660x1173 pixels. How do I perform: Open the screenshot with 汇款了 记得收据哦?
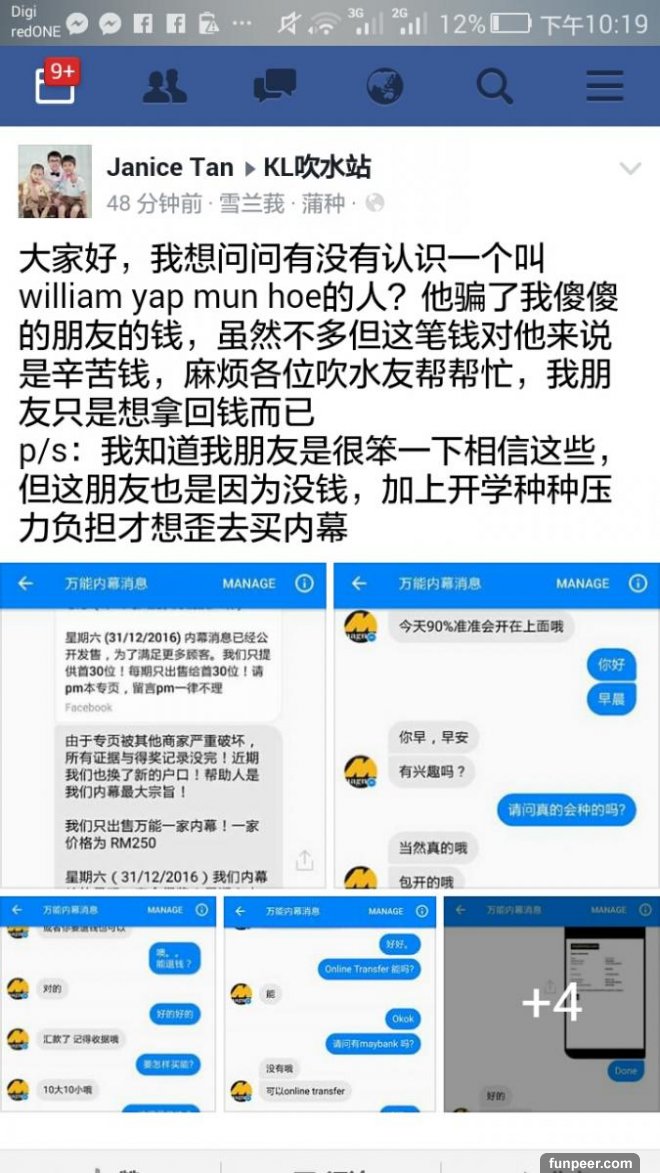pyautogui.click(x=107, y=1004)
